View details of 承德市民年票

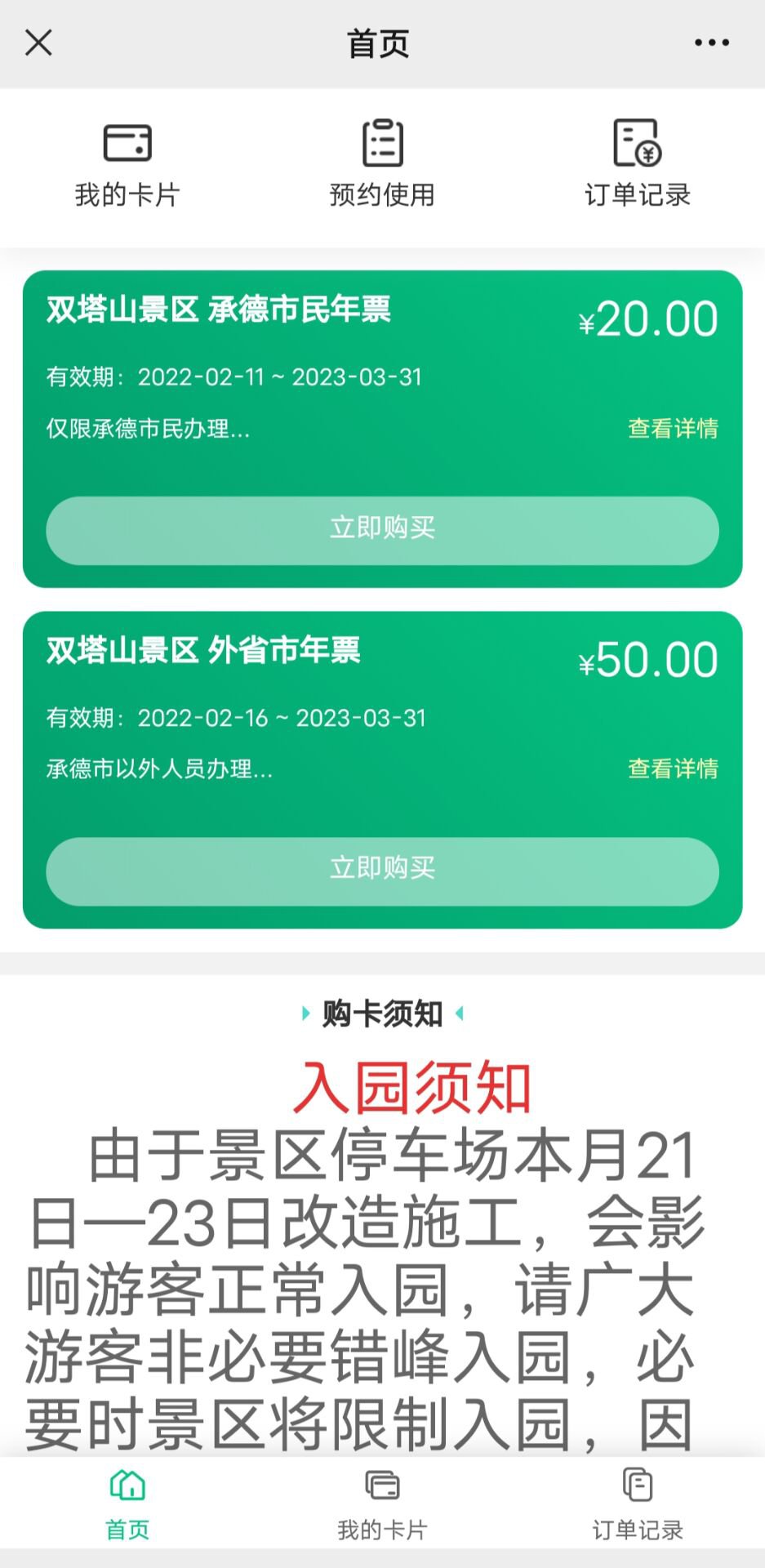pos(673,428)
